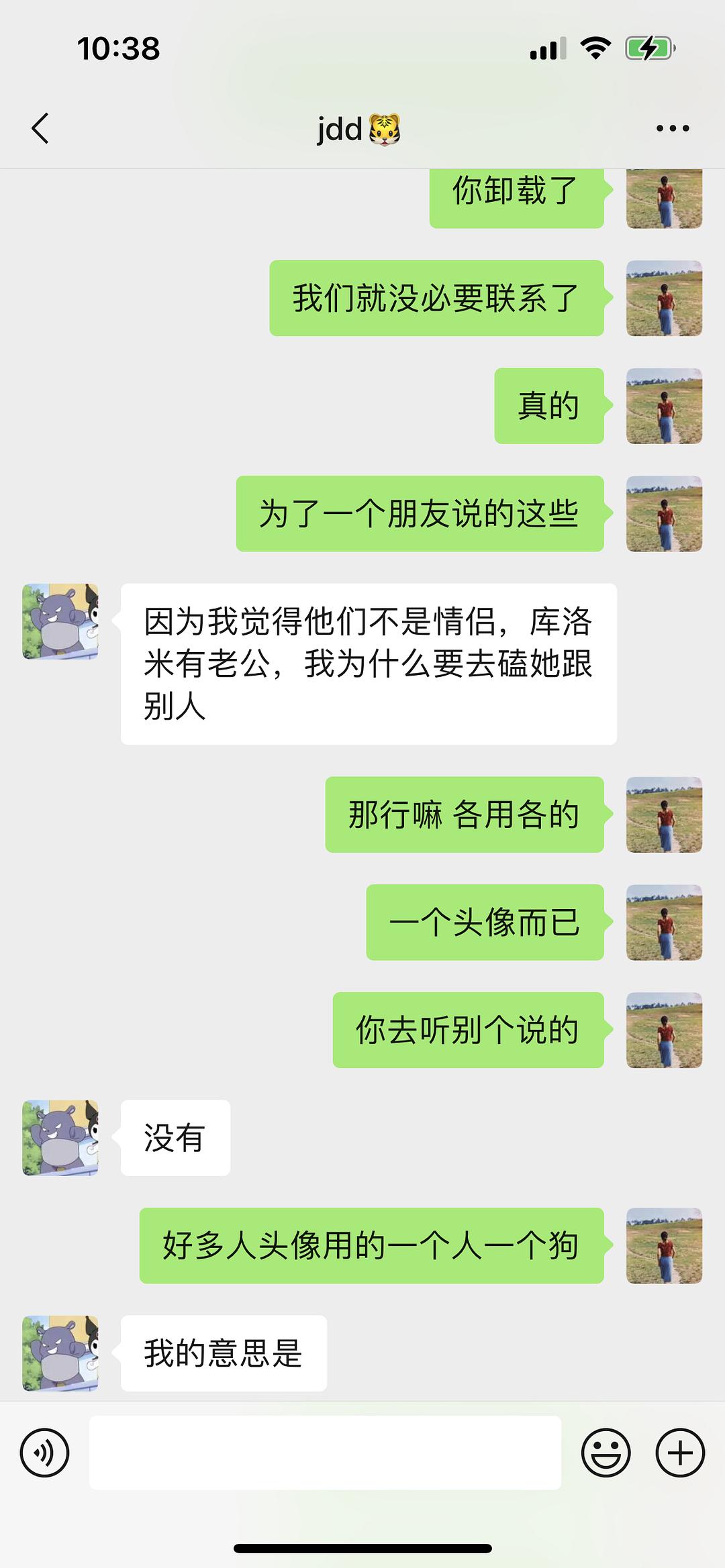Open the chat info overflow menu
This screenshot has height=1568, width=725.
673,128
